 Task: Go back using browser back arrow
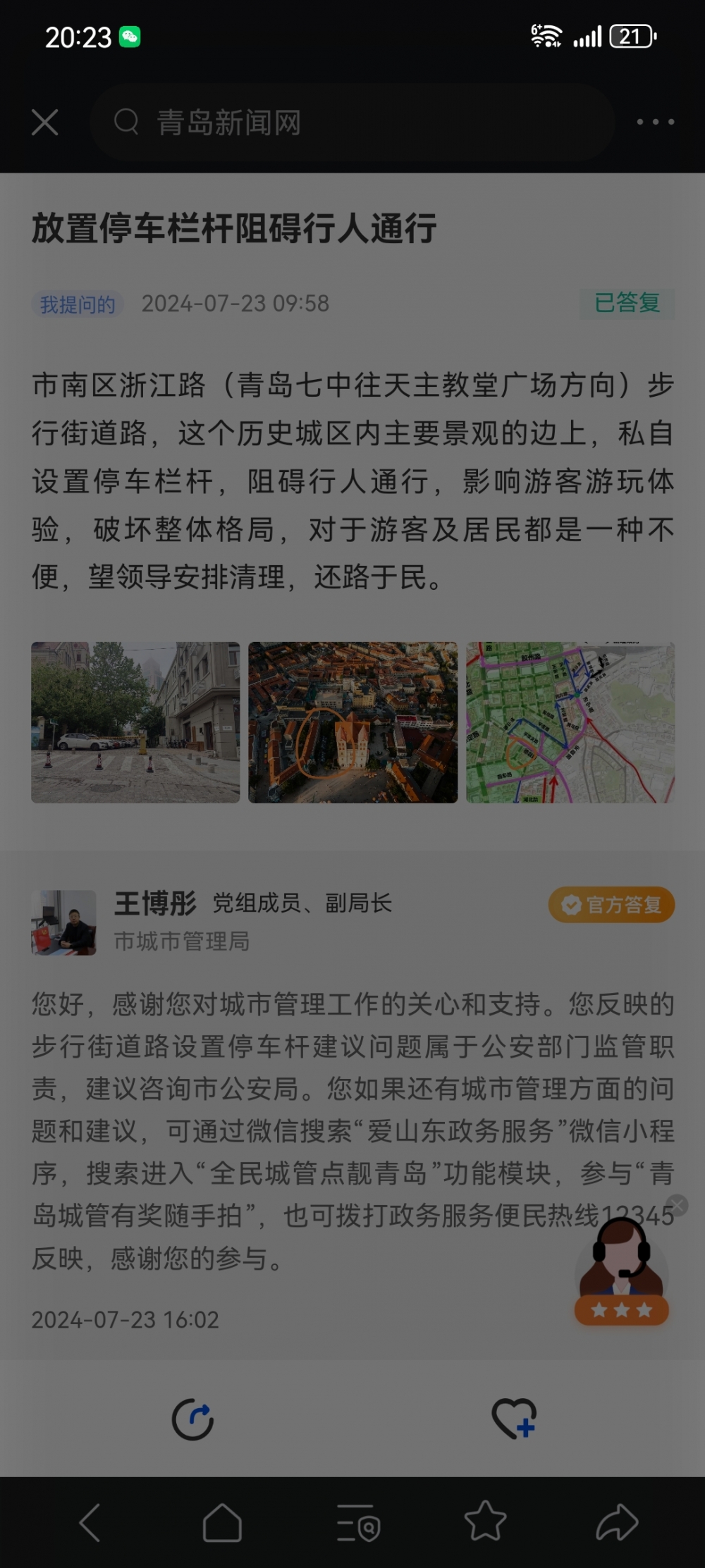[90, 1522]
